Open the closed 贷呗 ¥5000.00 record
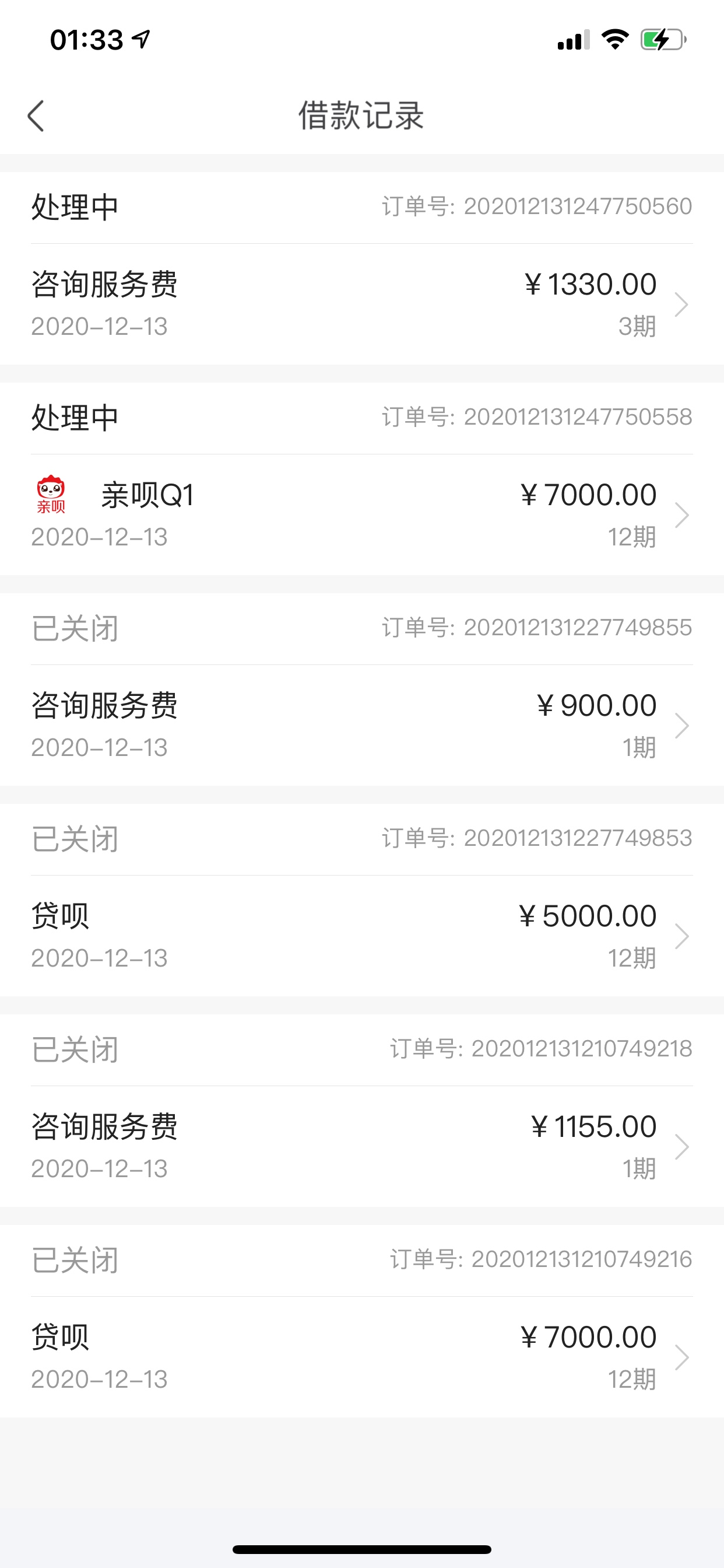 pos(362,936)
